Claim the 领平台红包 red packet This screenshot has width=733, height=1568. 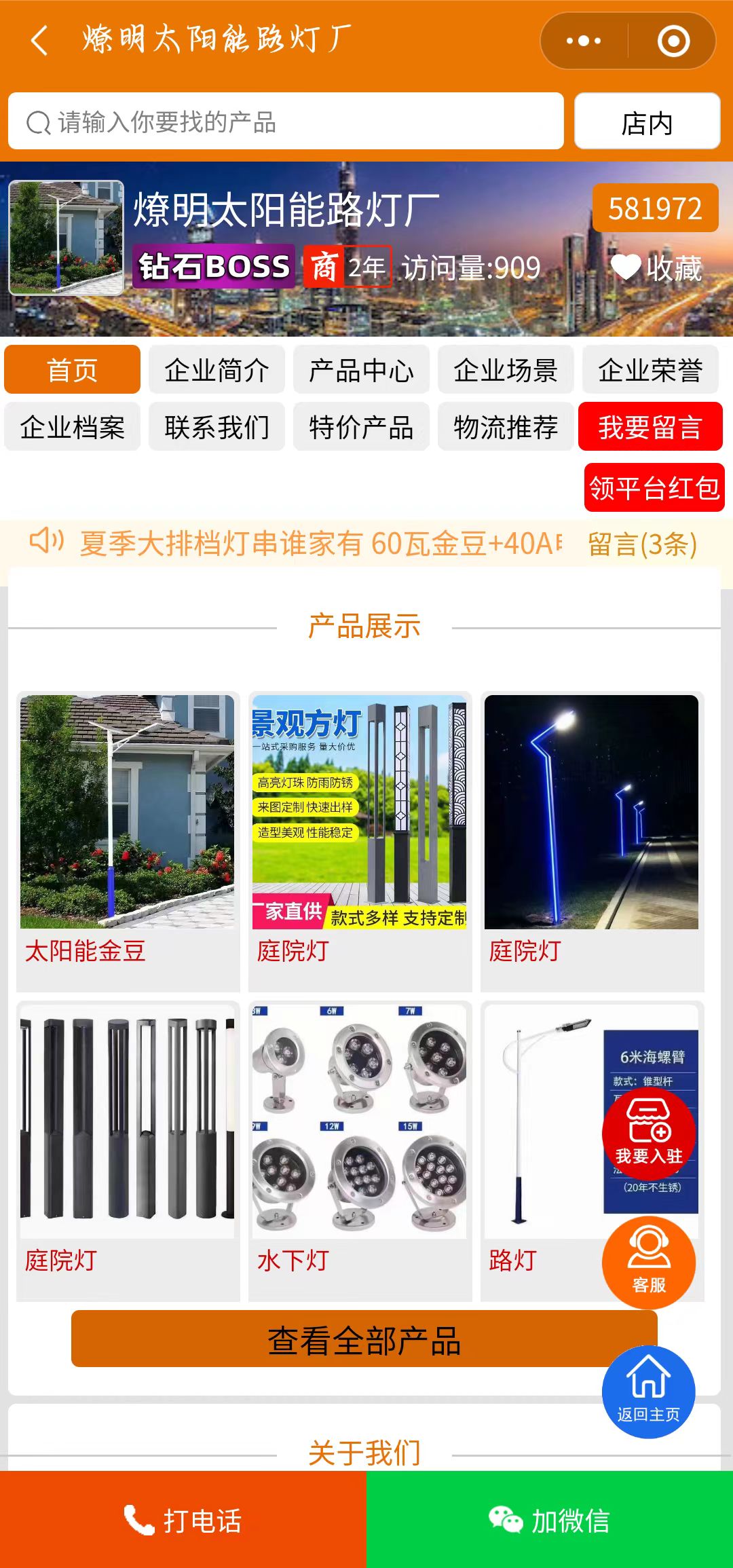pos(654,487)
